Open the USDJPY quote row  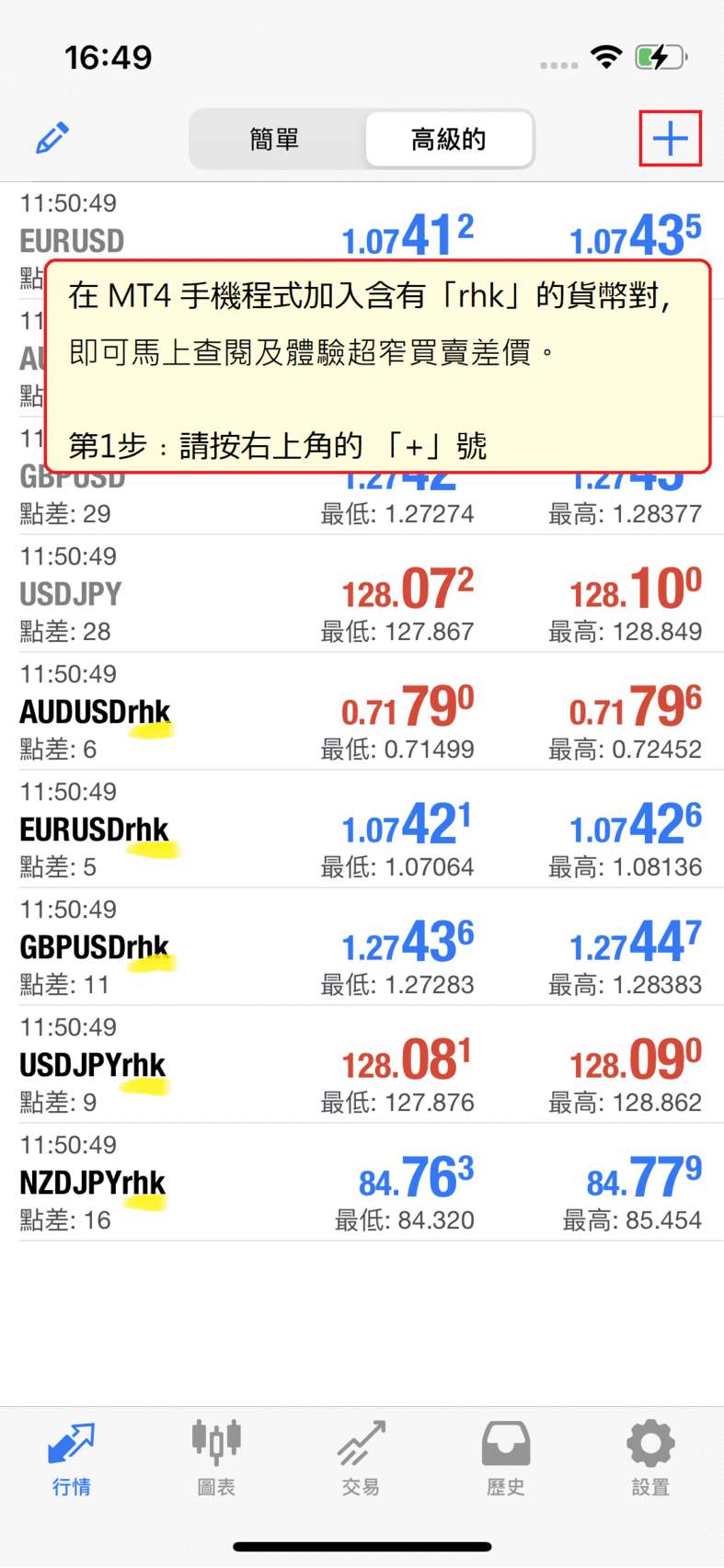[x=362, y=594]
